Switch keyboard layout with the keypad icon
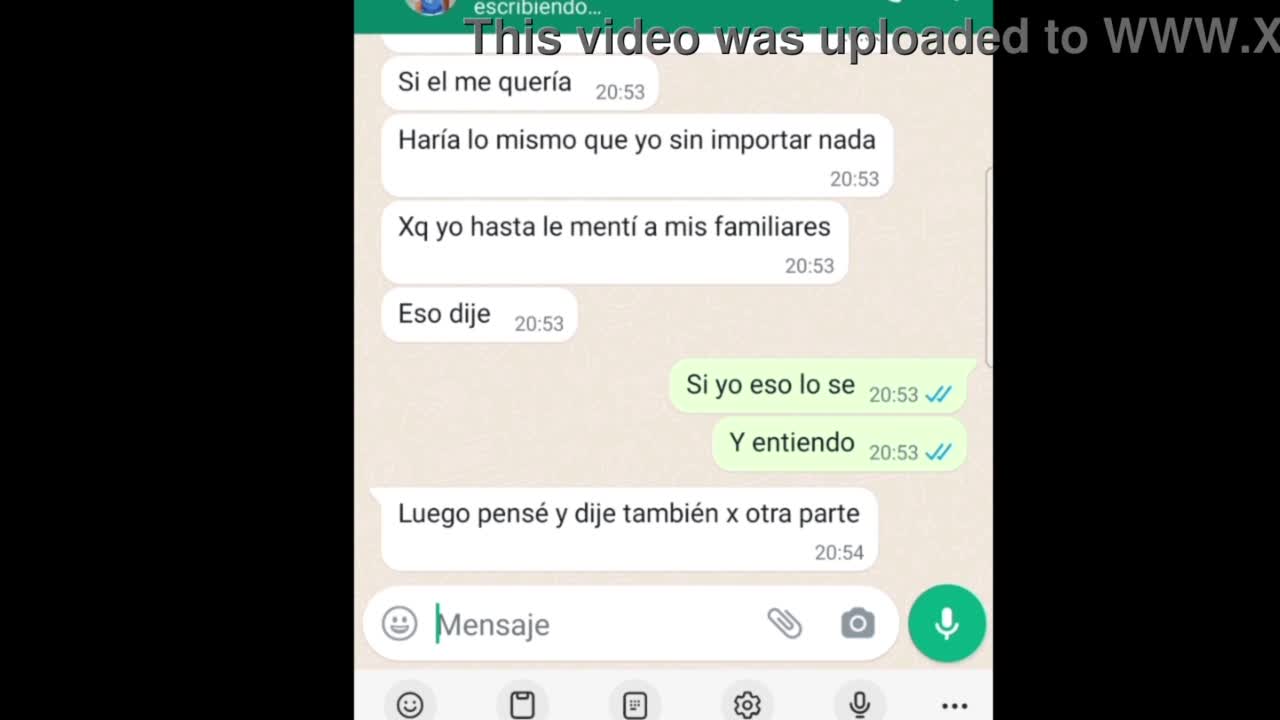Image resolution: width=1280 pixels, height=720 pixels. 635,705
